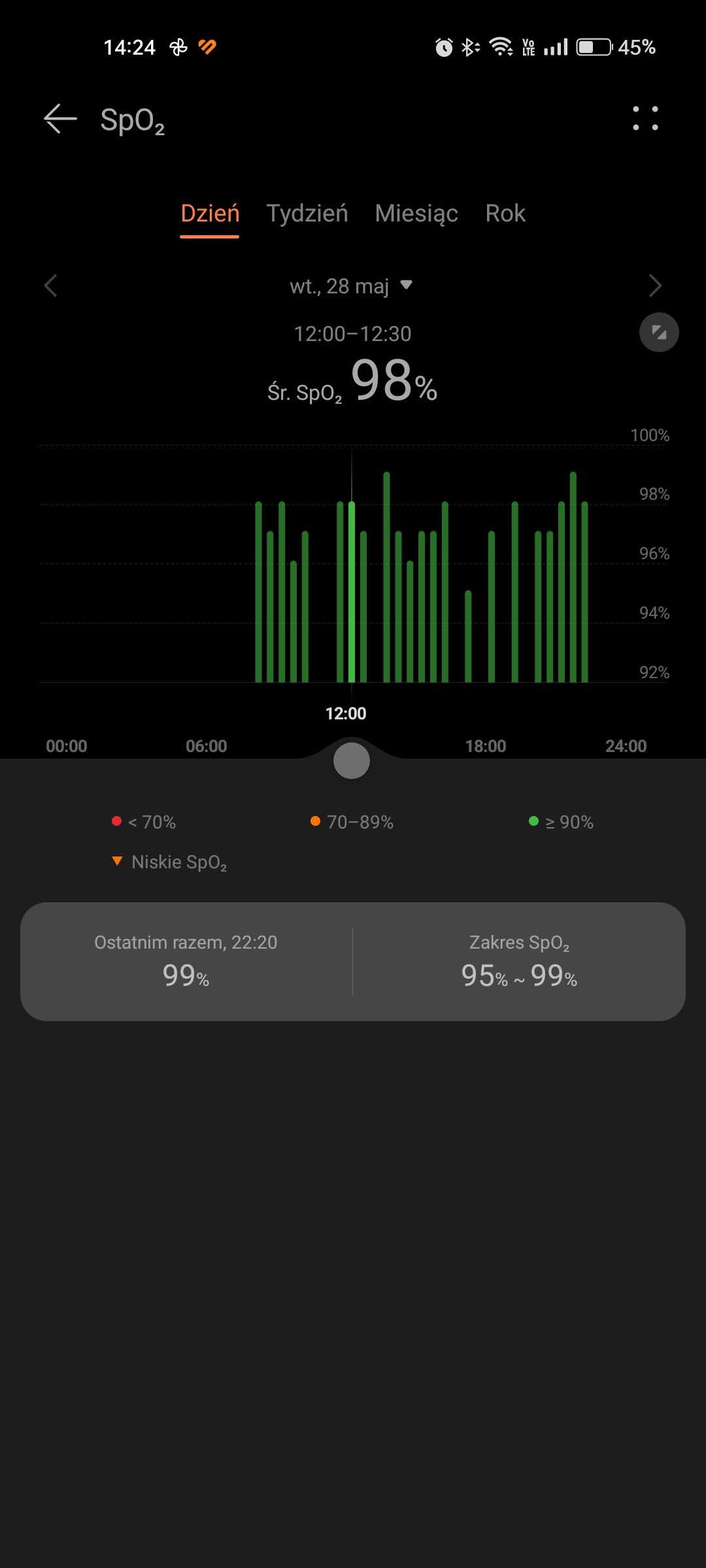Screen dimensions: 706x1568
Task: Open the date picker for wt., 28 maj
Action: point(352,286)
